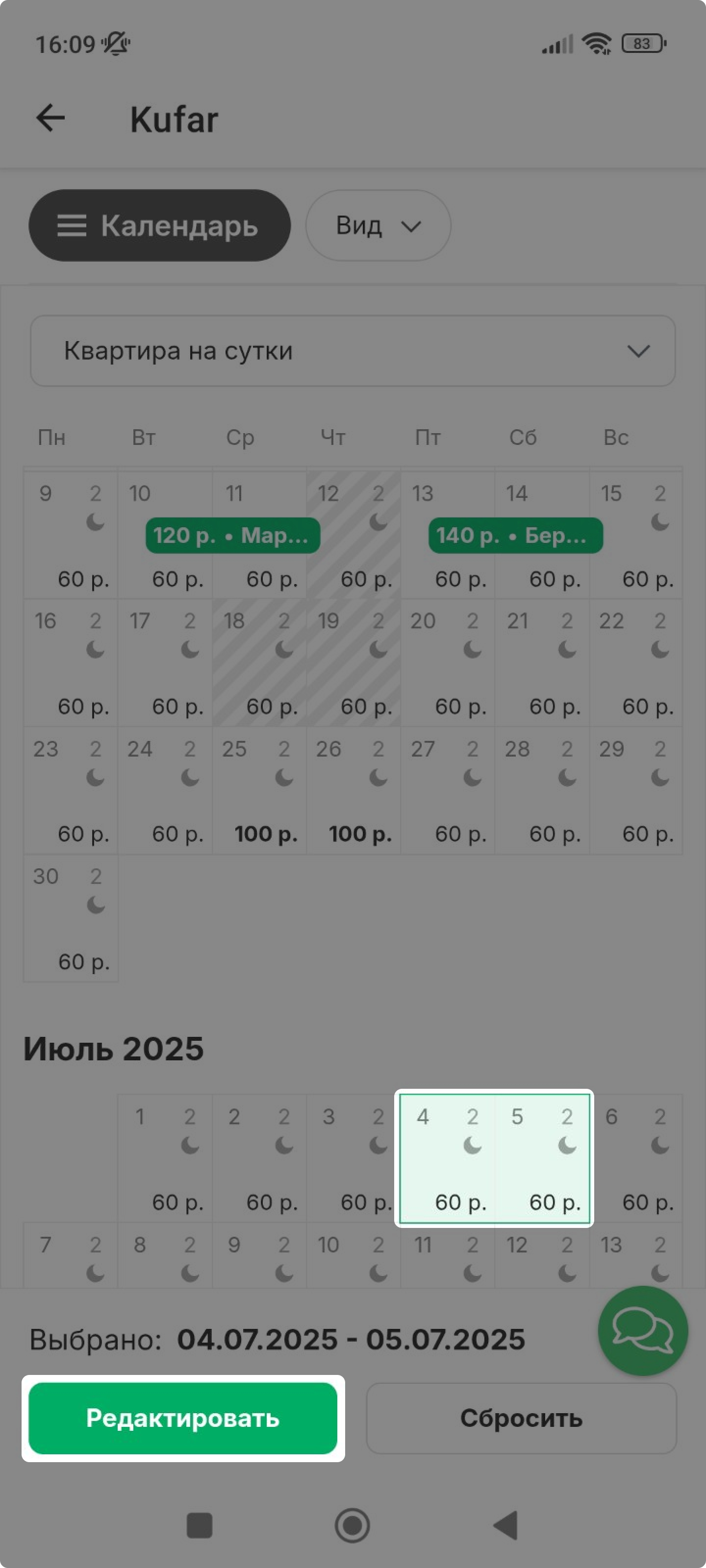Open the 140 р. Бер… booking
The height and width of the screenshot is (1568, 706).
[x=515, y=536]
